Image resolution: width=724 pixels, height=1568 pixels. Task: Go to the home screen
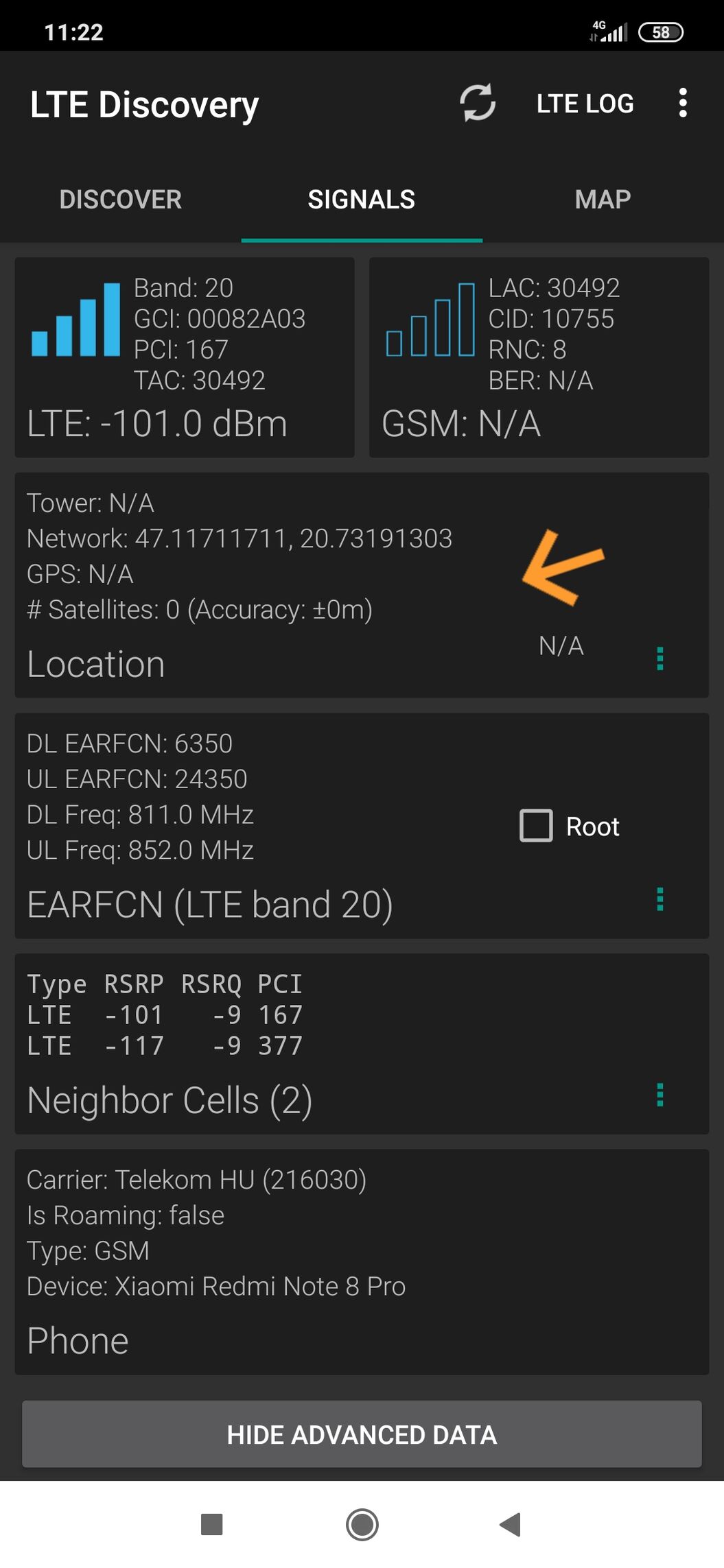362,1524
